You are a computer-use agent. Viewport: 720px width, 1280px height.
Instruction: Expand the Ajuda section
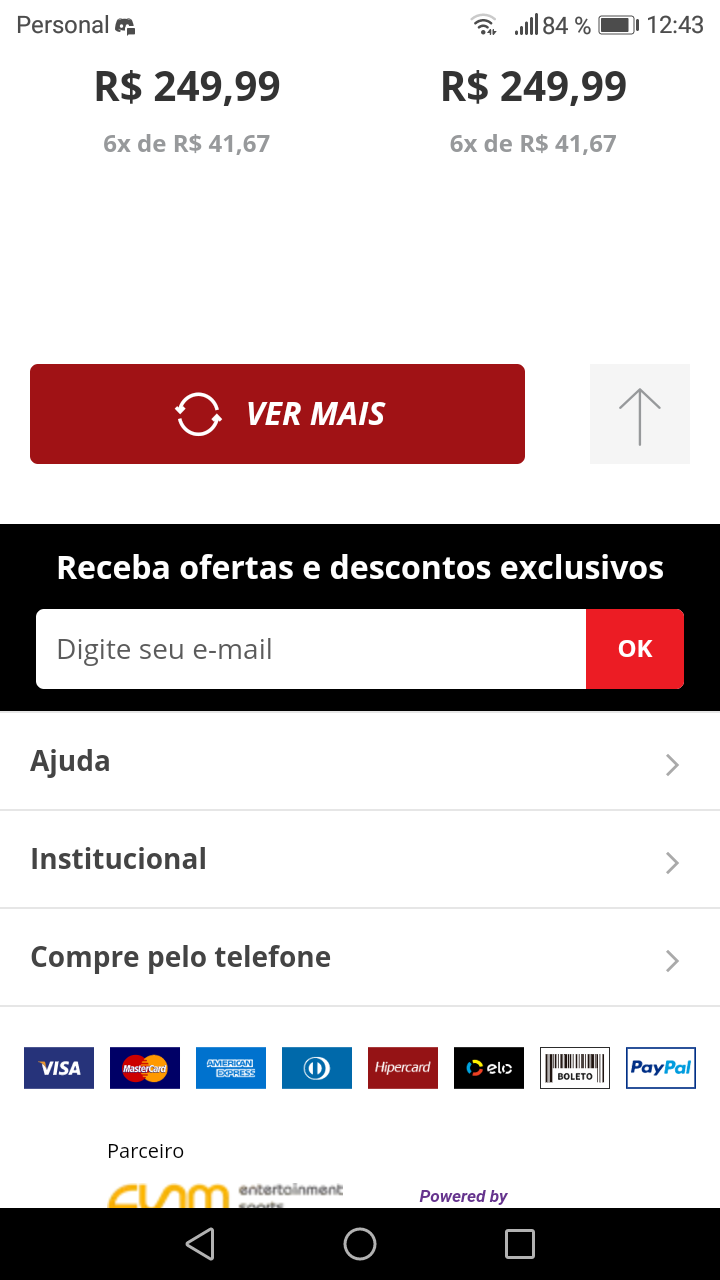360,762
